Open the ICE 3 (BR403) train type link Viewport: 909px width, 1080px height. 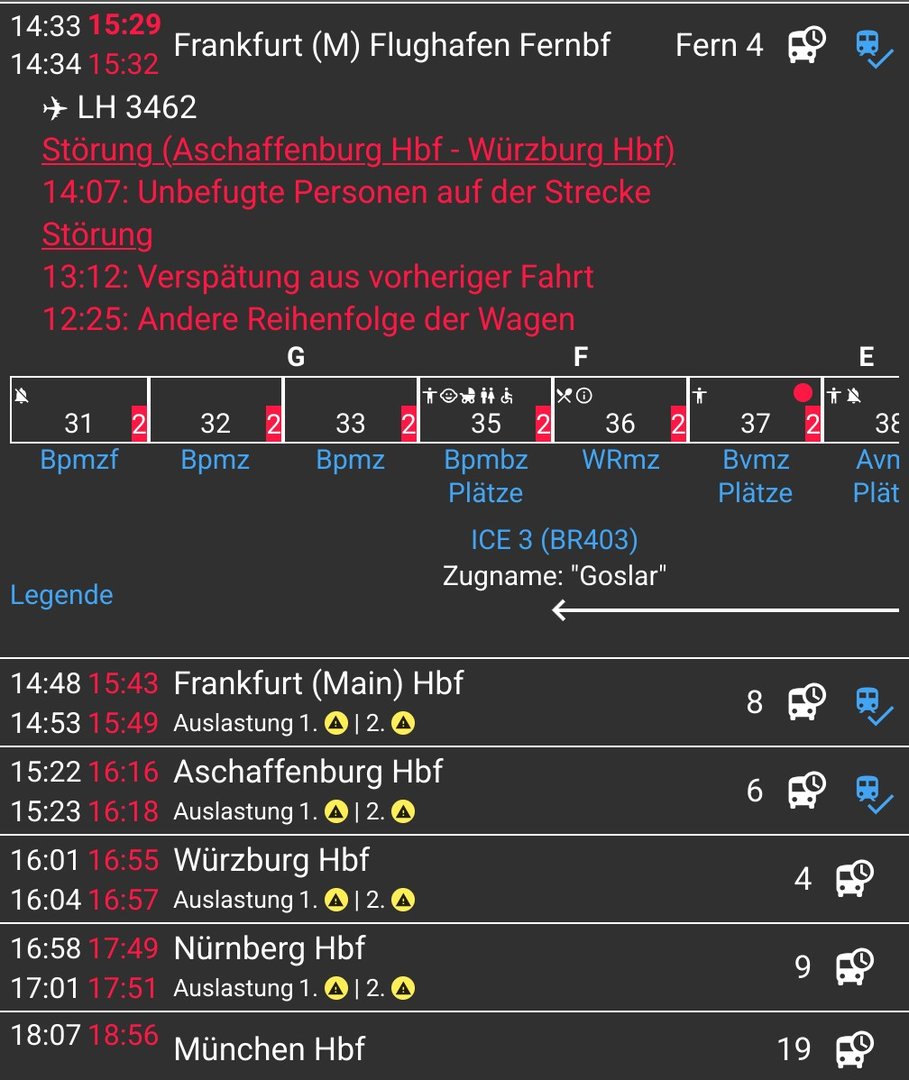(x=554, y=540)
